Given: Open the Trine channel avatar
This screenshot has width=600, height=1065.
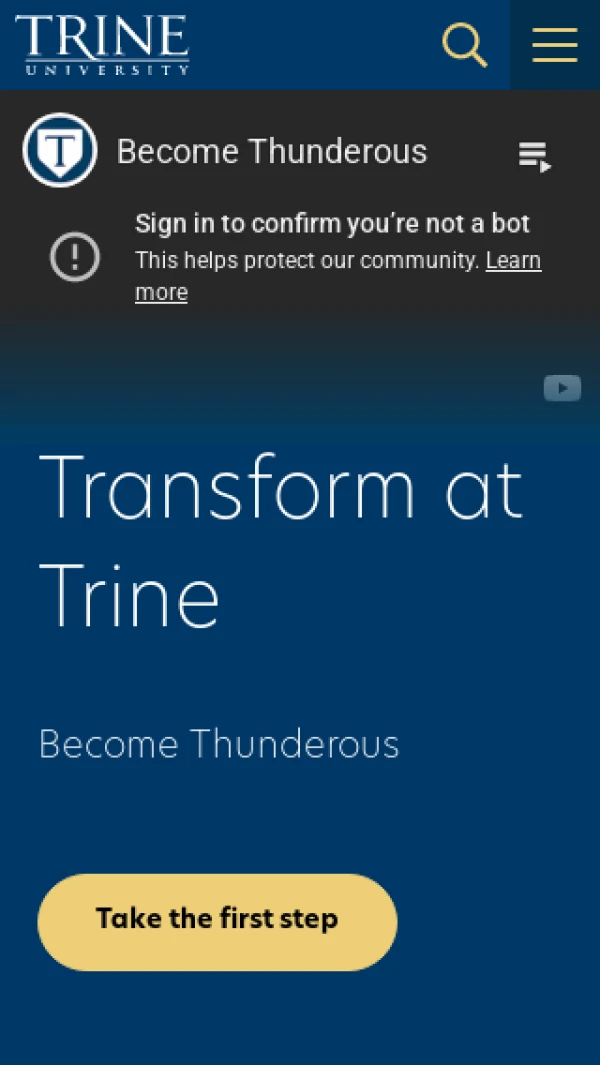Looking at the screenshot, I should click(60, 151).
